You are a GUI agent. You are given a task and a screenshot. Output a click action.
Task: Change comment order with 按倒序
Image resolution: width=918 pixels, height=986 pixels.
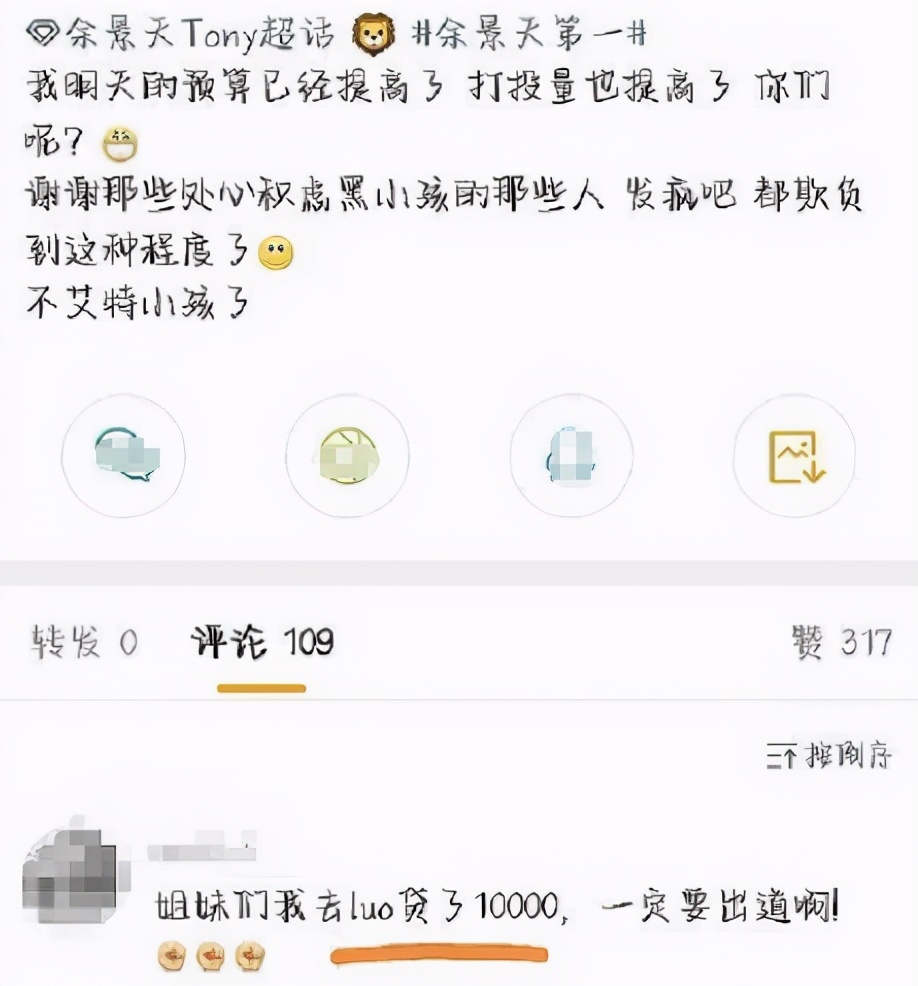pyautogui.click(x=829, y=756)
